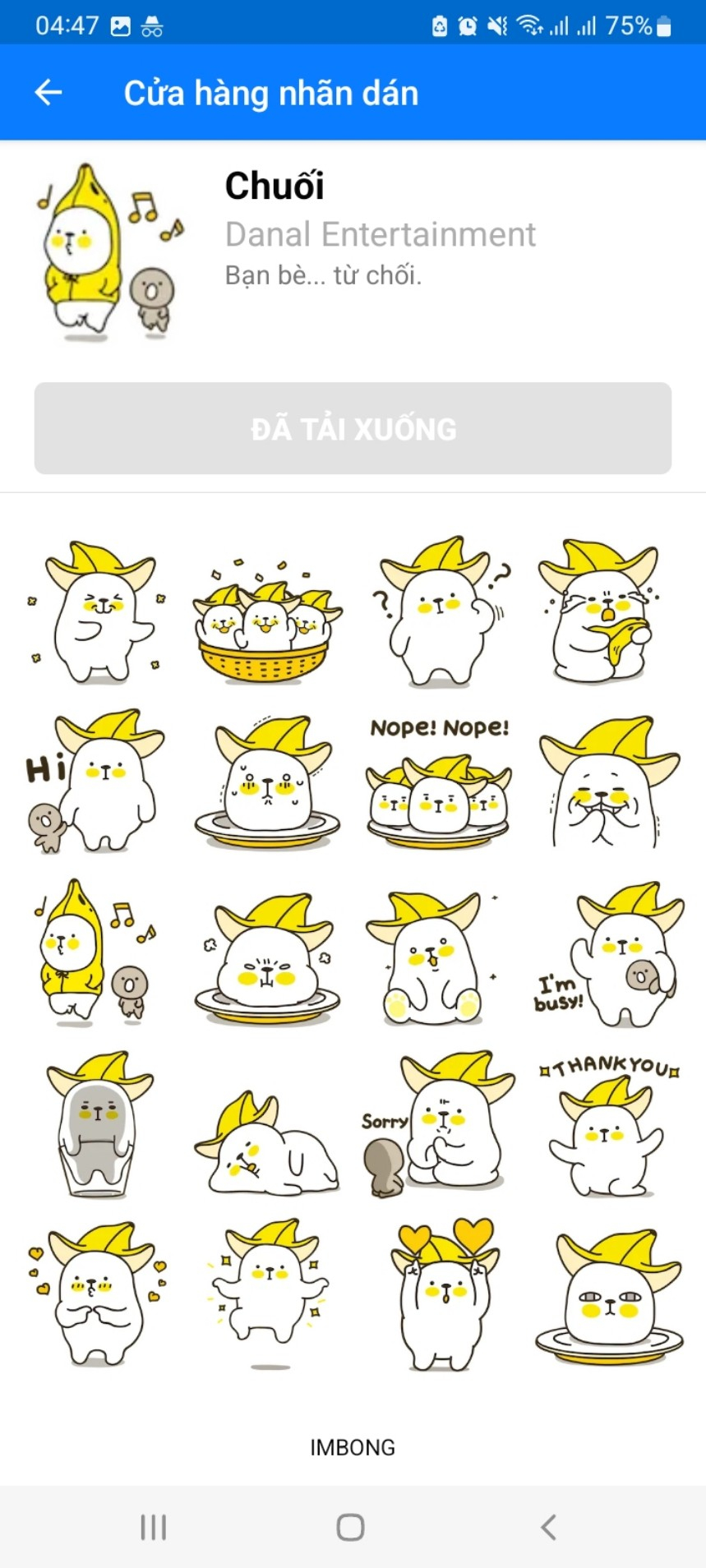Tap the ĐÃ TẢI XUỐNG button
706x1568 pixels.
[353, 428]
